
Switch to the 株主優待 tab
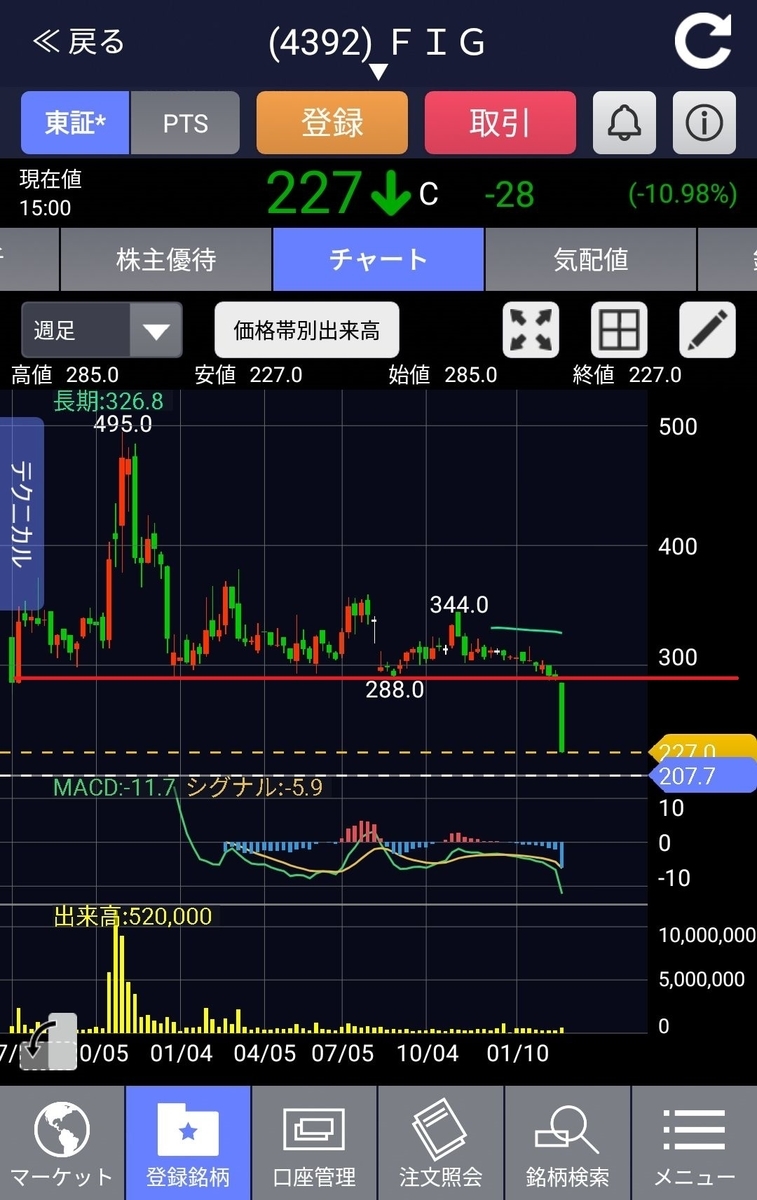pos(166,260)
